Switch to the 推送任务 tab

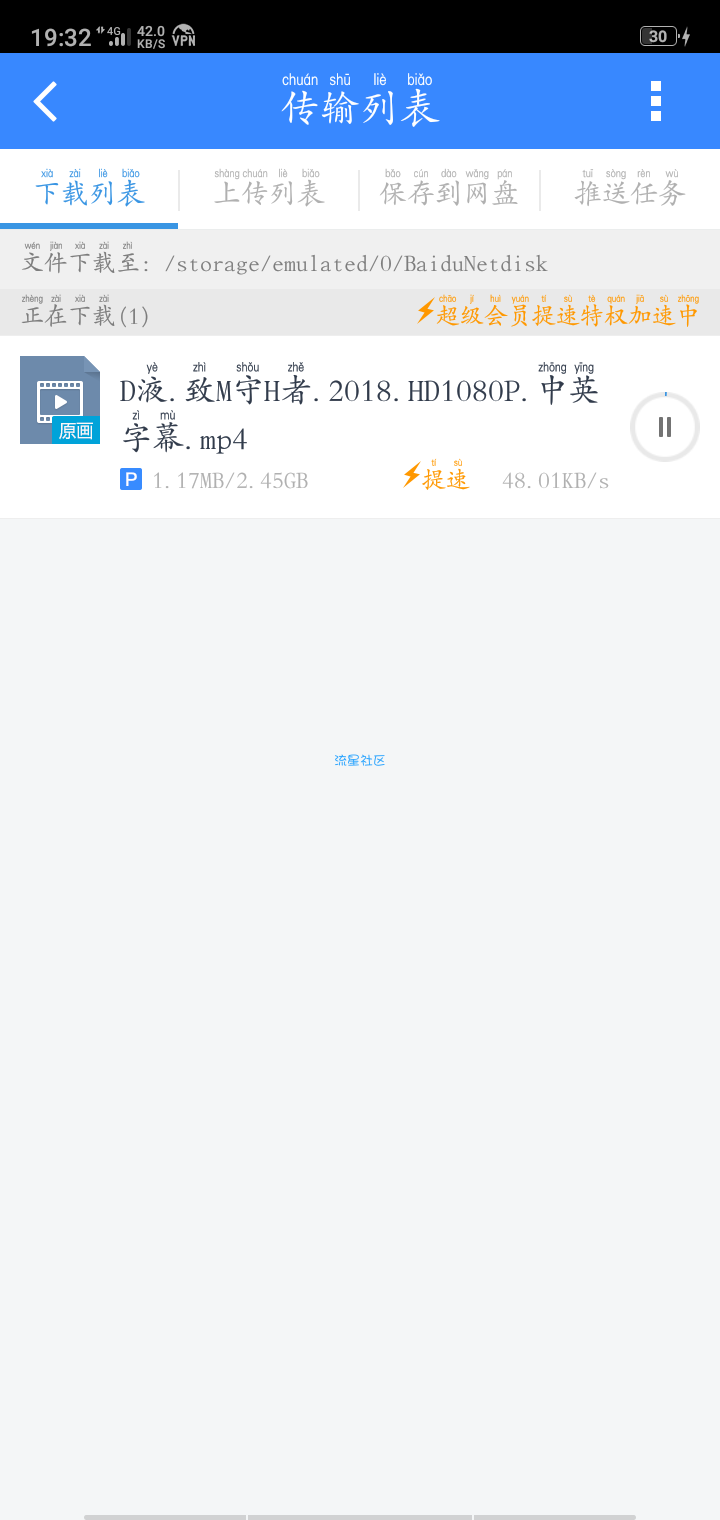click(x=630, y=189)
